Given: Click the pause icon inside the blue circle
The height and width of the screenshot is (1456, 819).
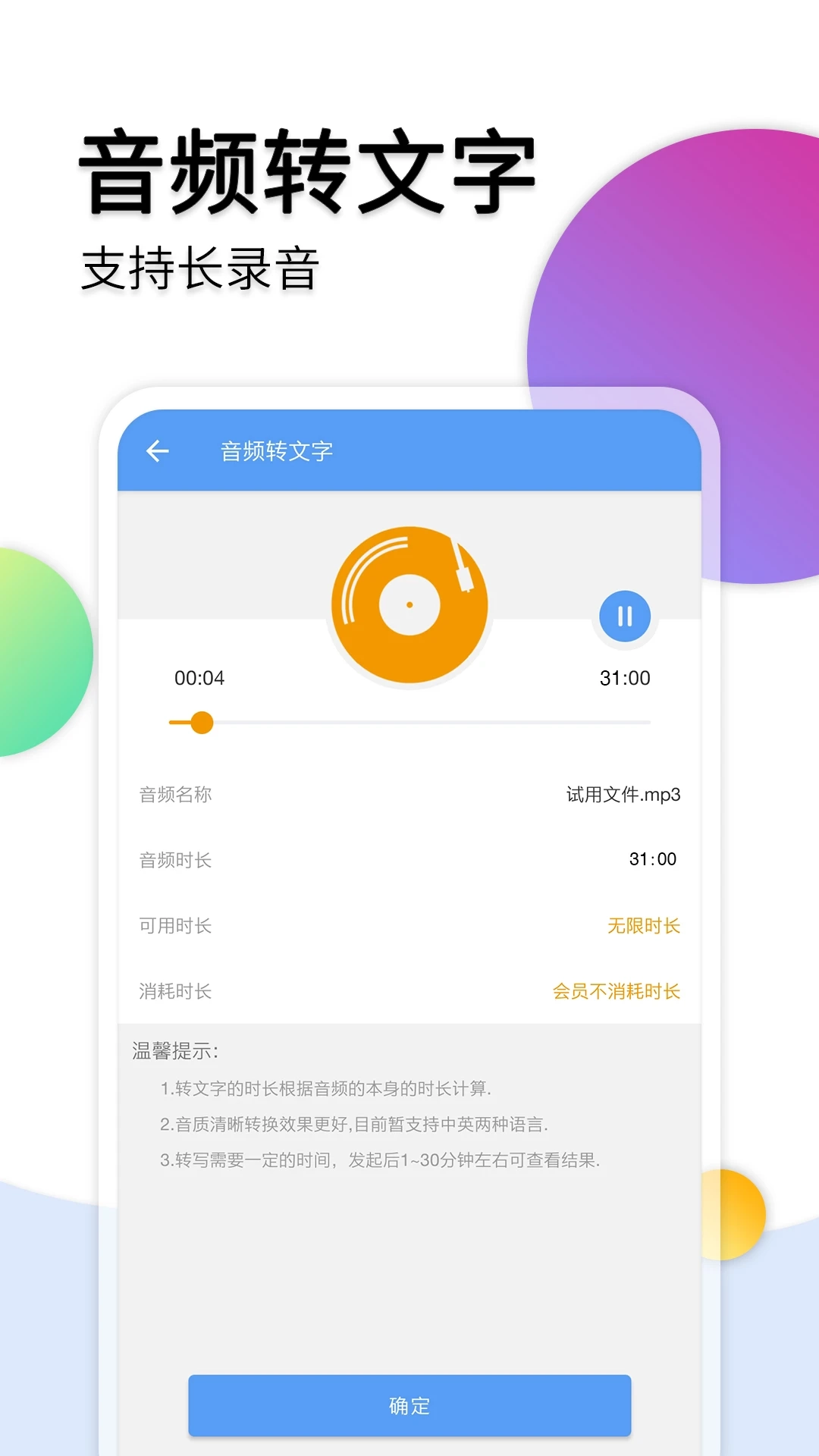Looking at the screenshot, I should [x=624, y=617].
